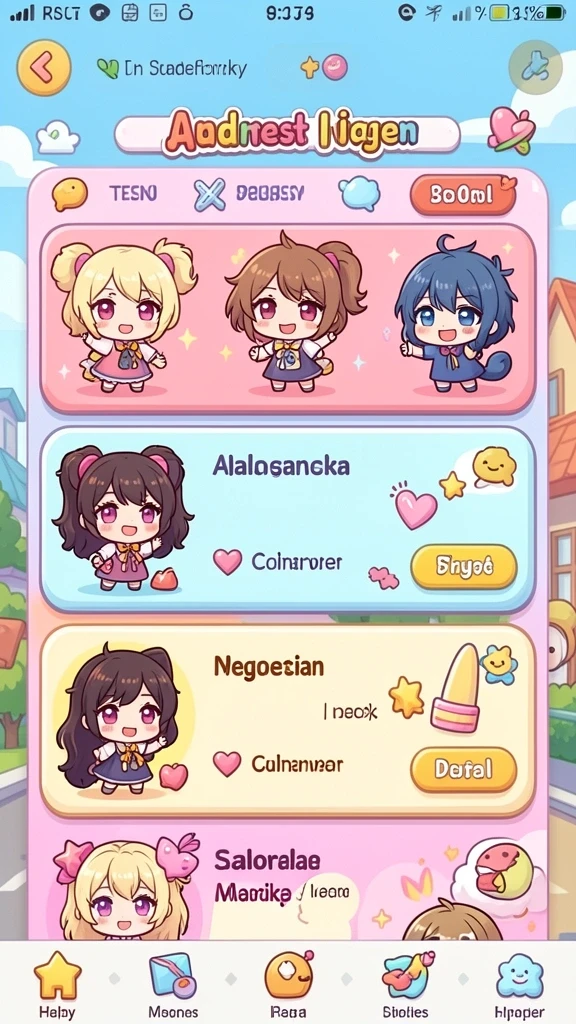Open the Alalosancka character card

click(287, 519)
